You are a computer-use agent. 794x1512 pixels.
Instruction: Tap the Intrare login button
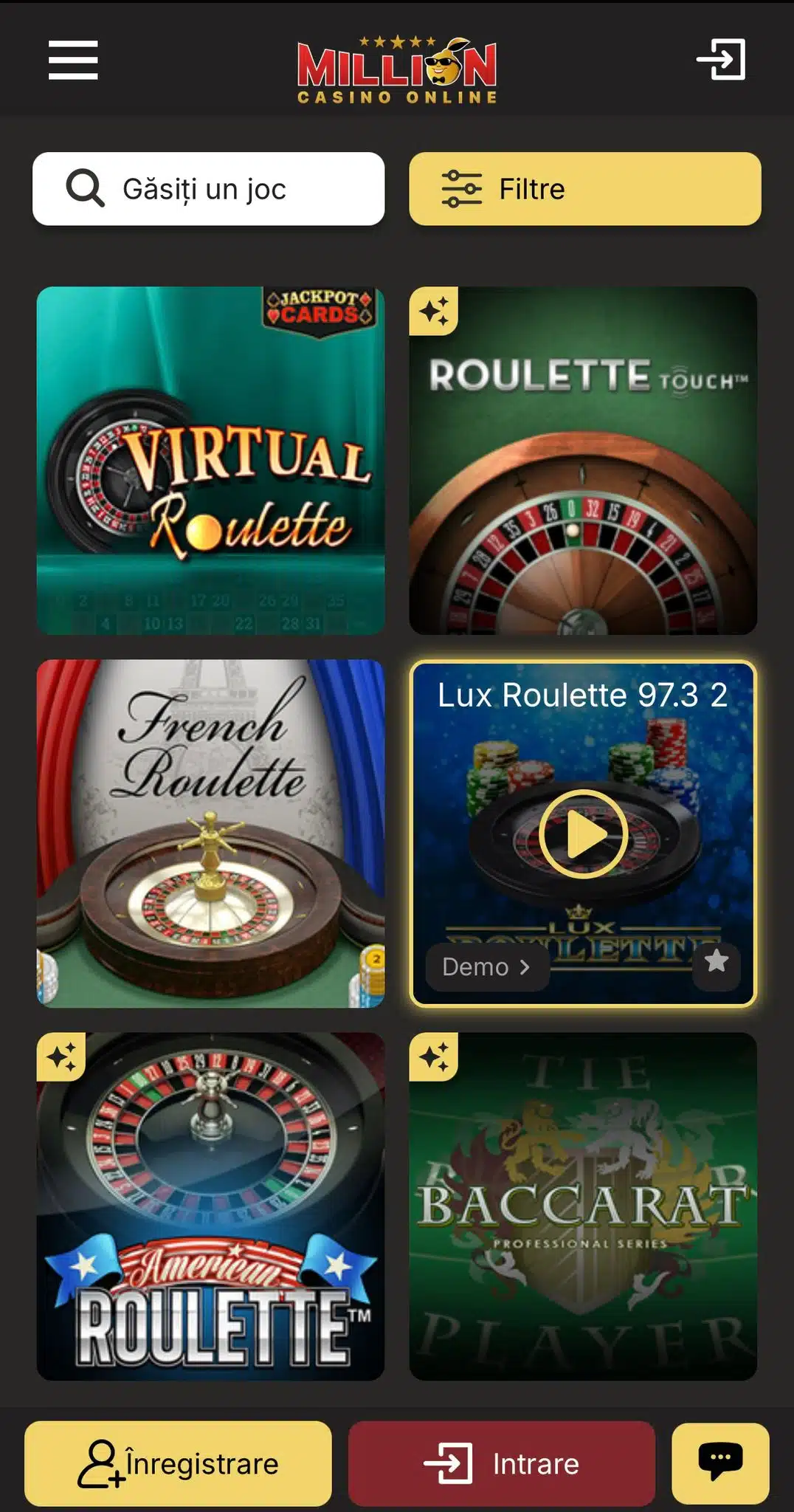click(x=501, y=1463)
